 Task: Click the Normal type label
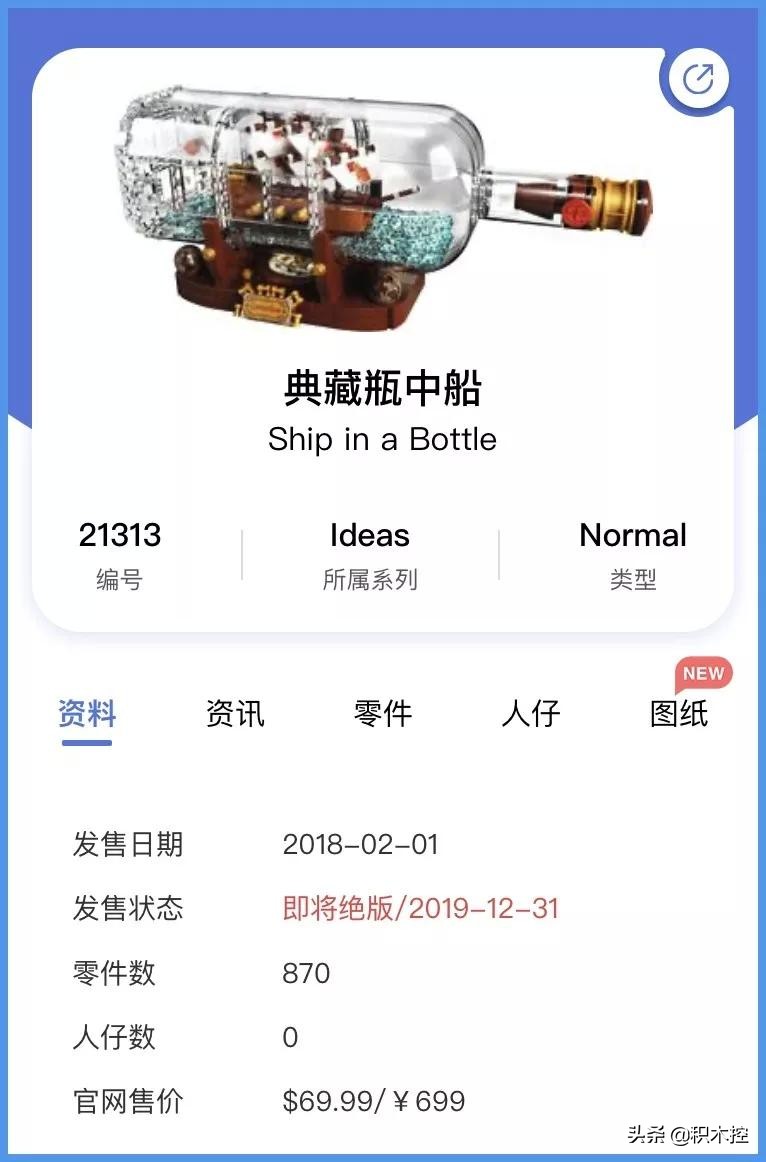[633, 536]
